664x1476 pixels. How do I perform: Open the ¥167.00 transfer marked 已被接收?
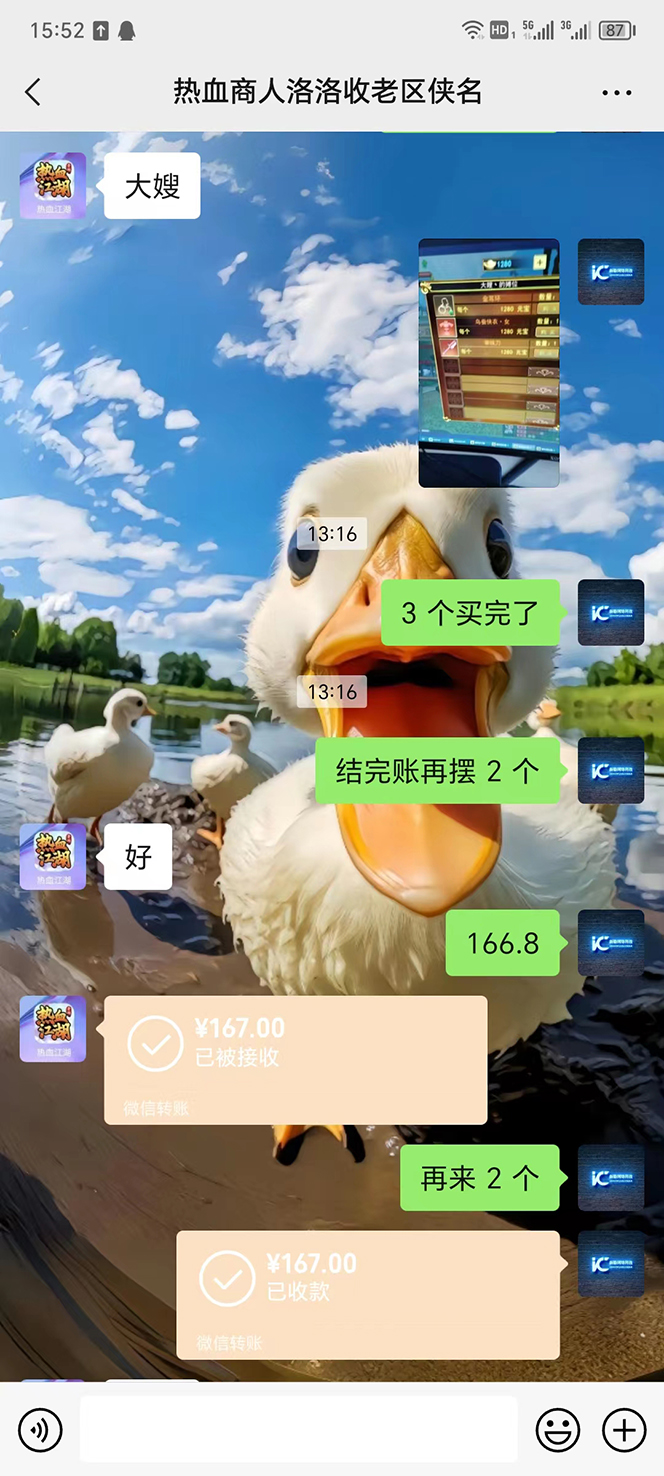click(x=295, y=1059)
